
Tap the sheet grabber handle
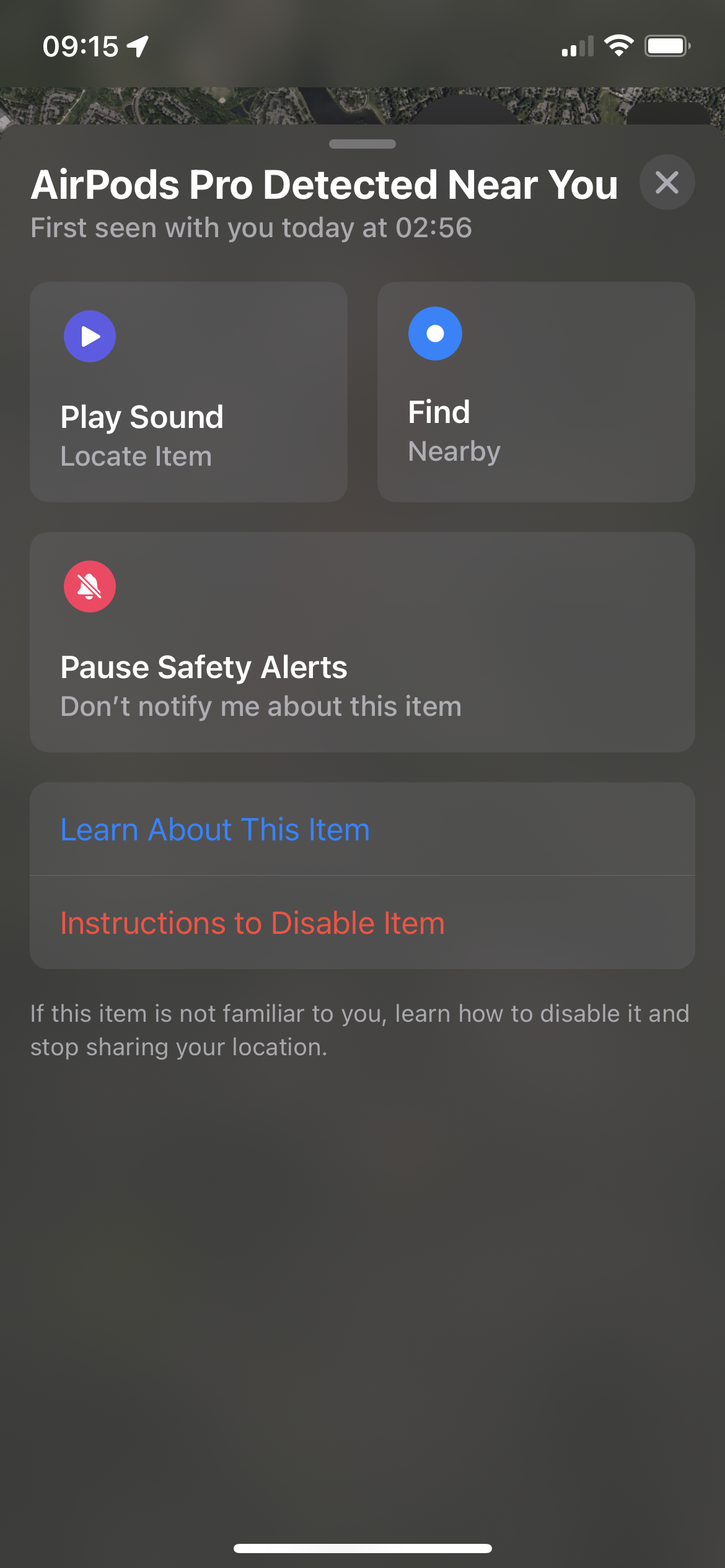click(362, 144)
